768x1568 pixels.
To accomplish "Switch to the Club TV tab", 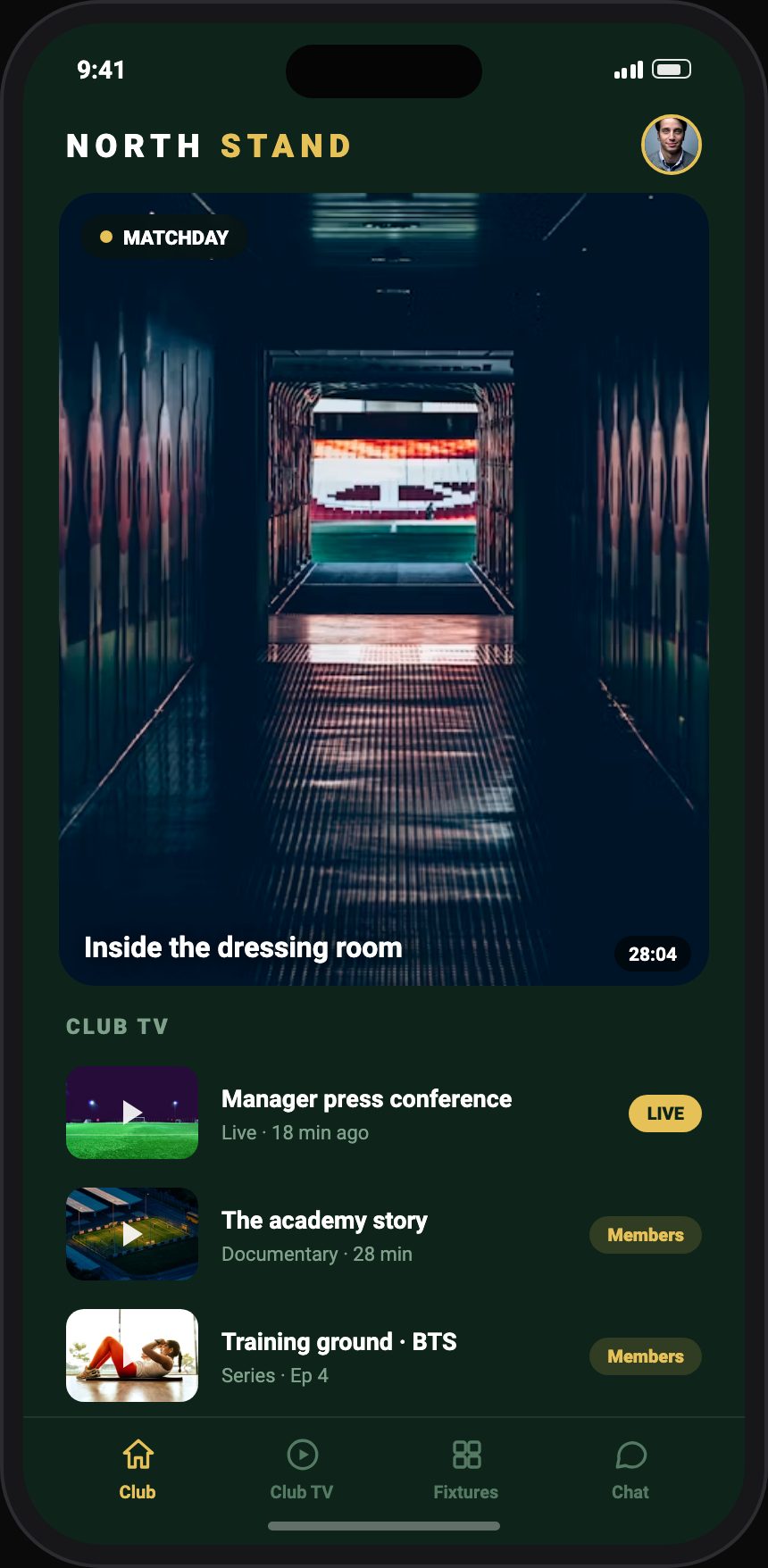I will click(302, 1470).
